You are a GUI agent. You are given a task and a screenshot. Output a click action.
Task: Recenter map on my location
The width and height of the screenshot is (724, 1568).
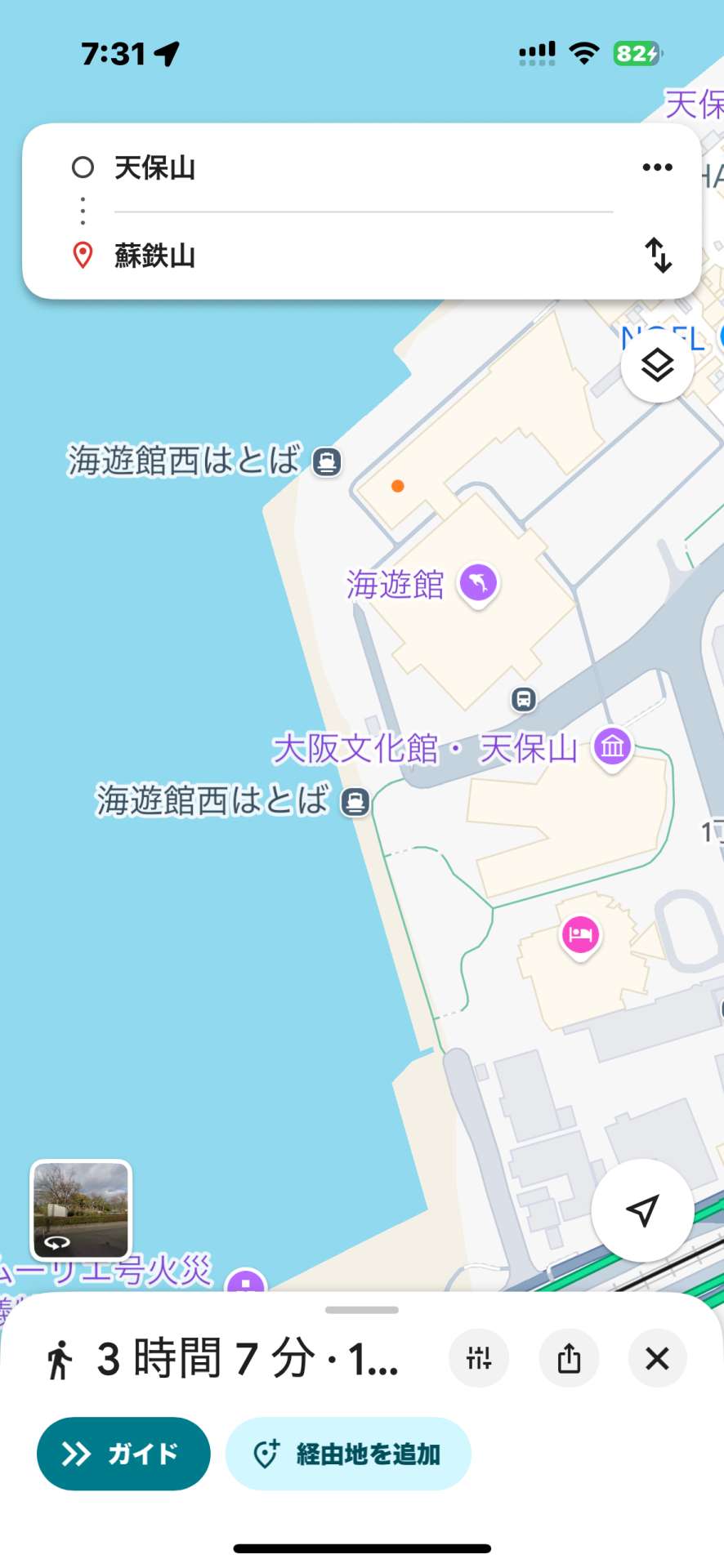[642, 1209]
